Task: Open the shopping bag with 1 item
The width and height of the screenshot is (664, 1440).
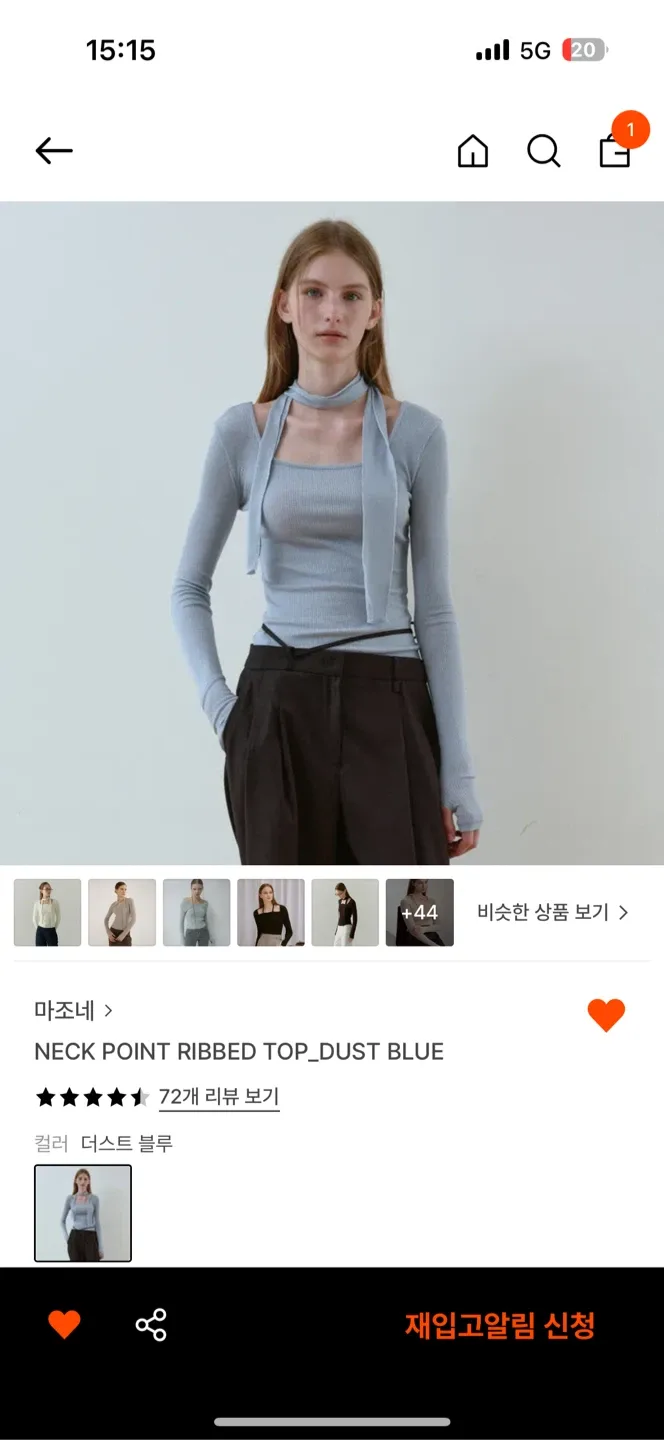Action: tap(615, 150)
